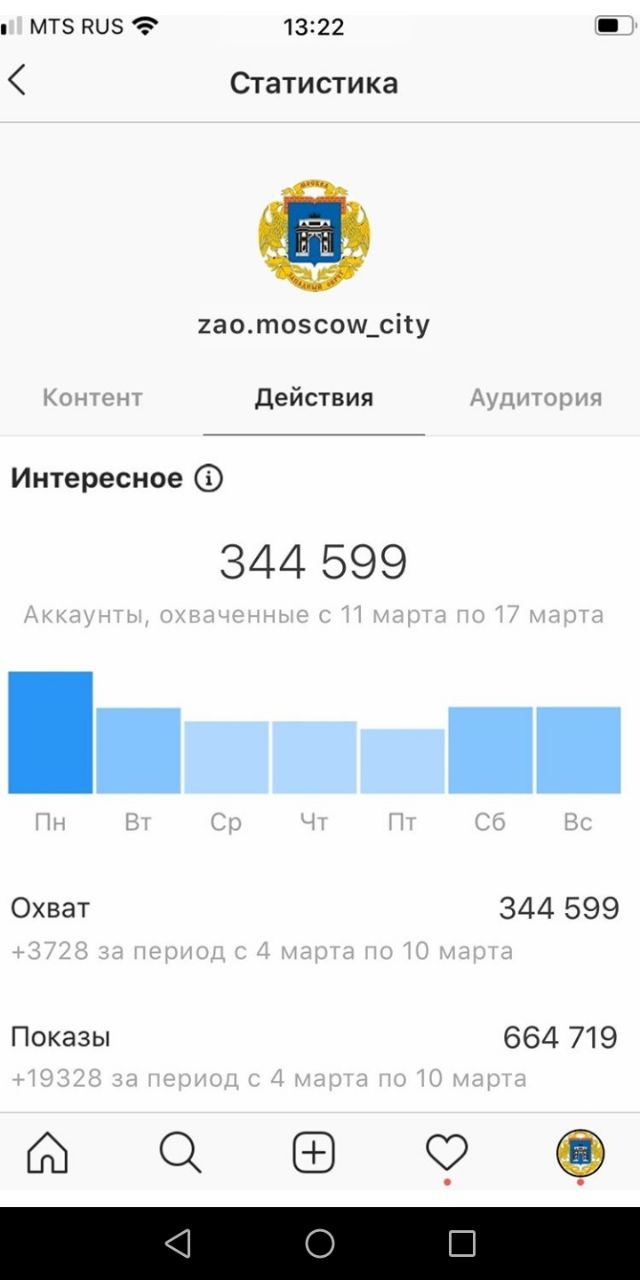Switch to the Контент tab
This screenshot has width=640, height=1280.
tap(92, 398)
